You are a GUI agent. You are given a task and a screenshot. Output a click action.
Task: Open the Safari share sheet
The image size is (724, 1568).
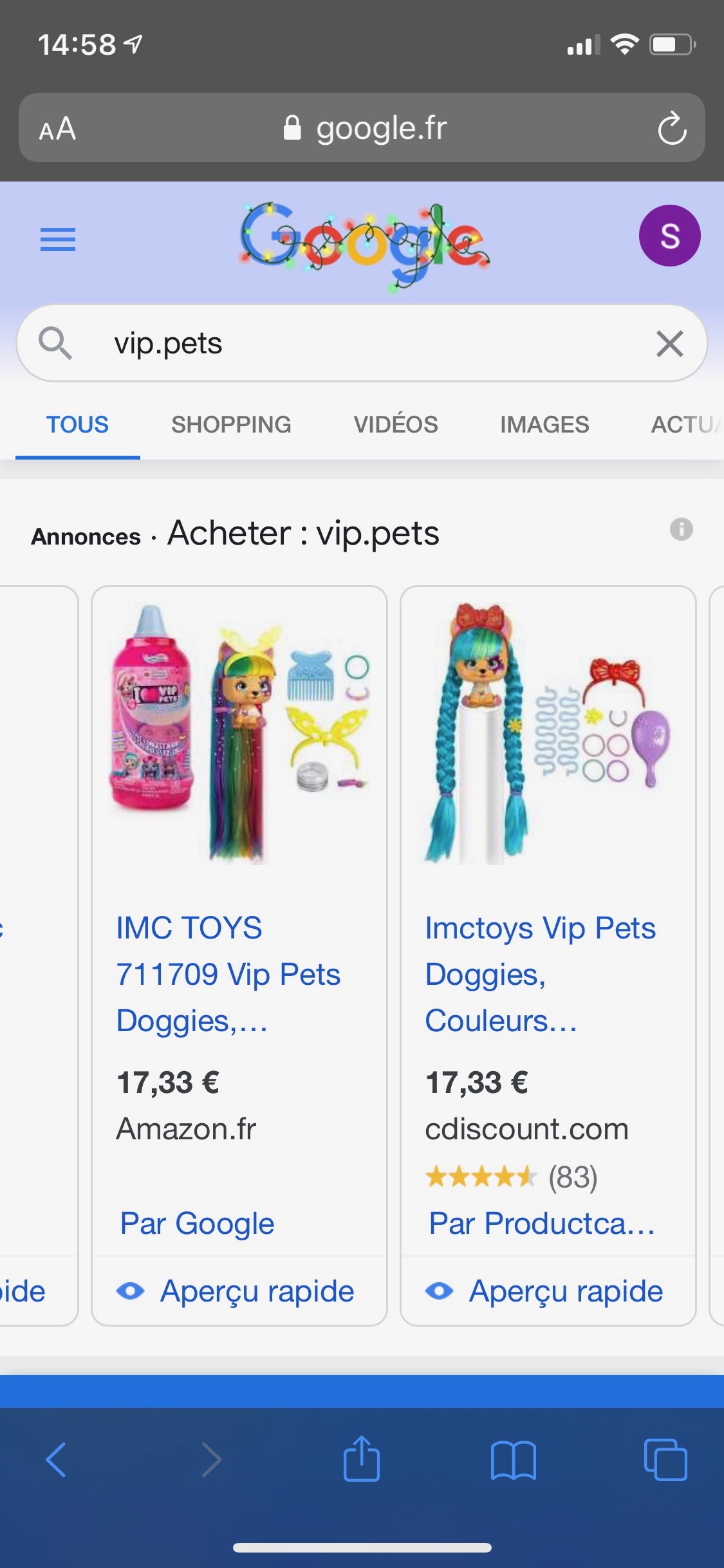(x=362, y=1459)
